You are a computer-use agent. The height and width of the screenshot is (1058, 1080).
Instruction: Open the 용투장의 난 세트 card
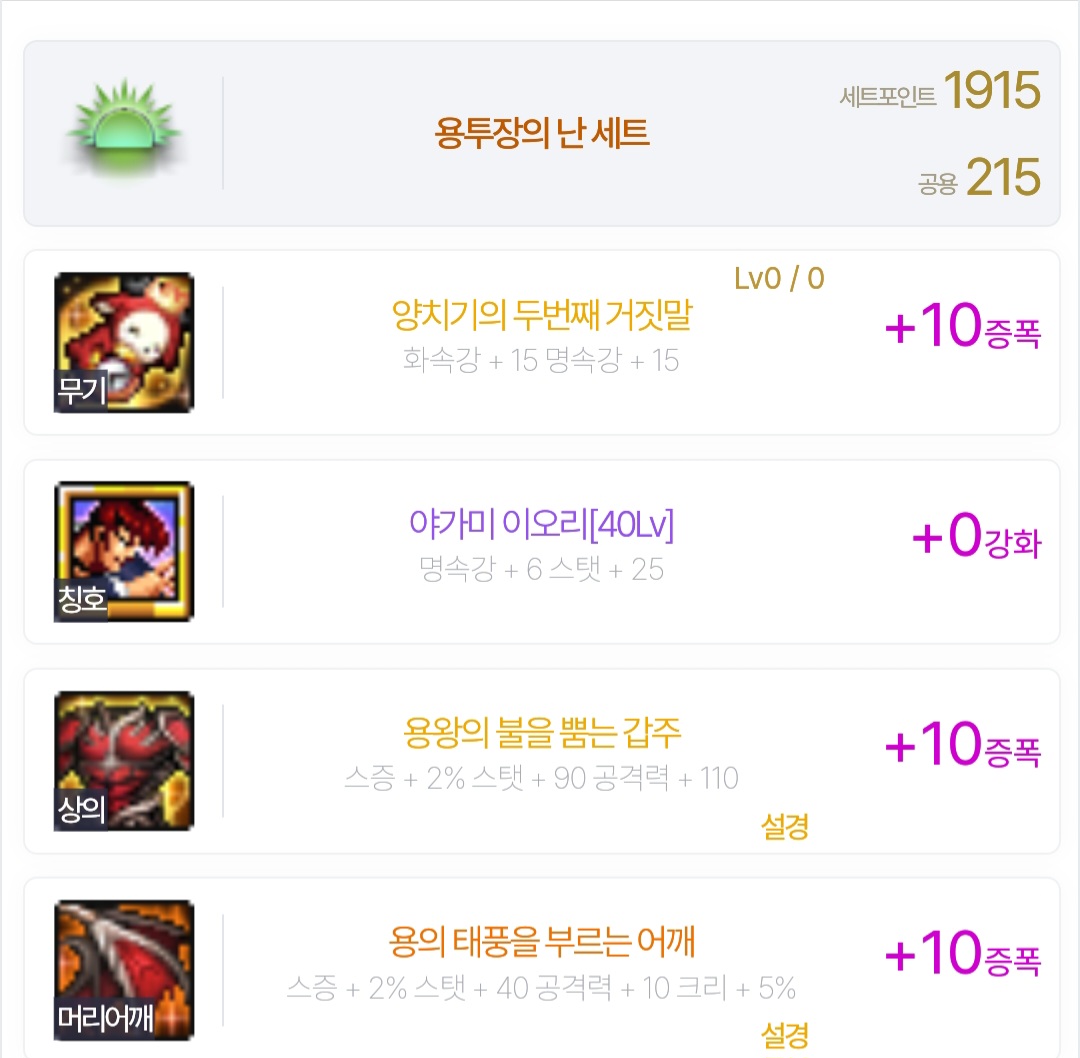click(x=541, y=133)
